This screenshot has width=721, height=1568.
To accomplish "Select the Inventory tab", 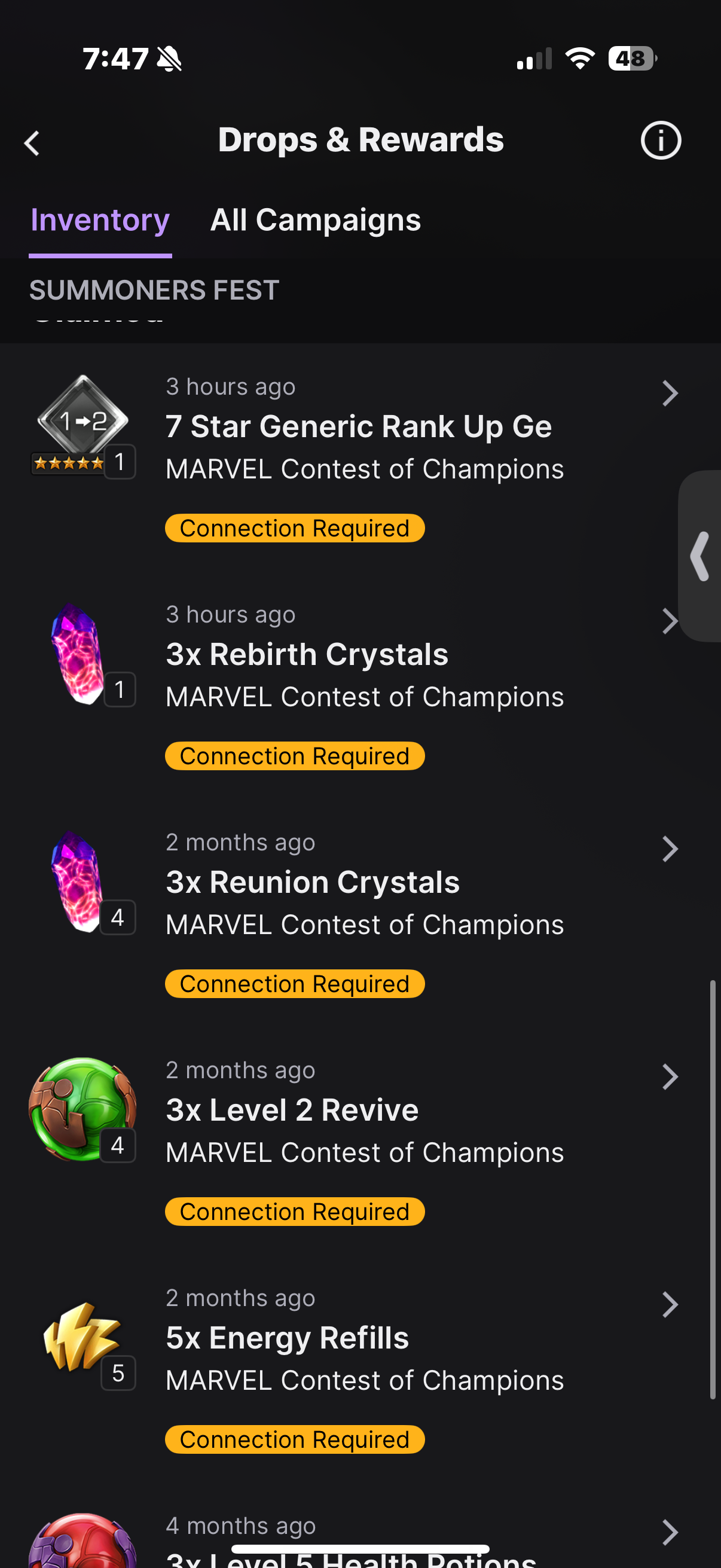I will click(100, 220).
